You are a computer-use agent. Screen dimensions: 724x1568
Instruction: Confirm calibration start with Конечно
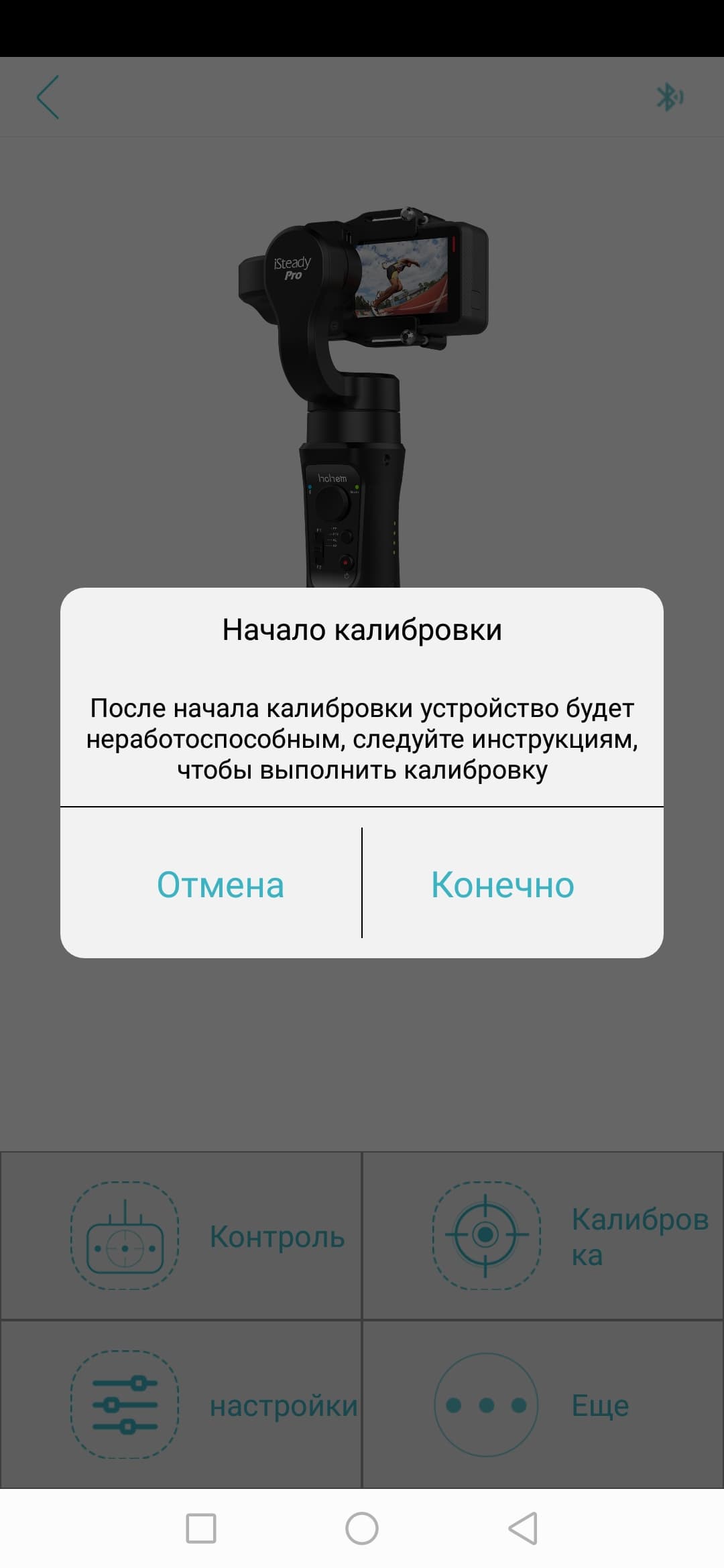(503, 885)
